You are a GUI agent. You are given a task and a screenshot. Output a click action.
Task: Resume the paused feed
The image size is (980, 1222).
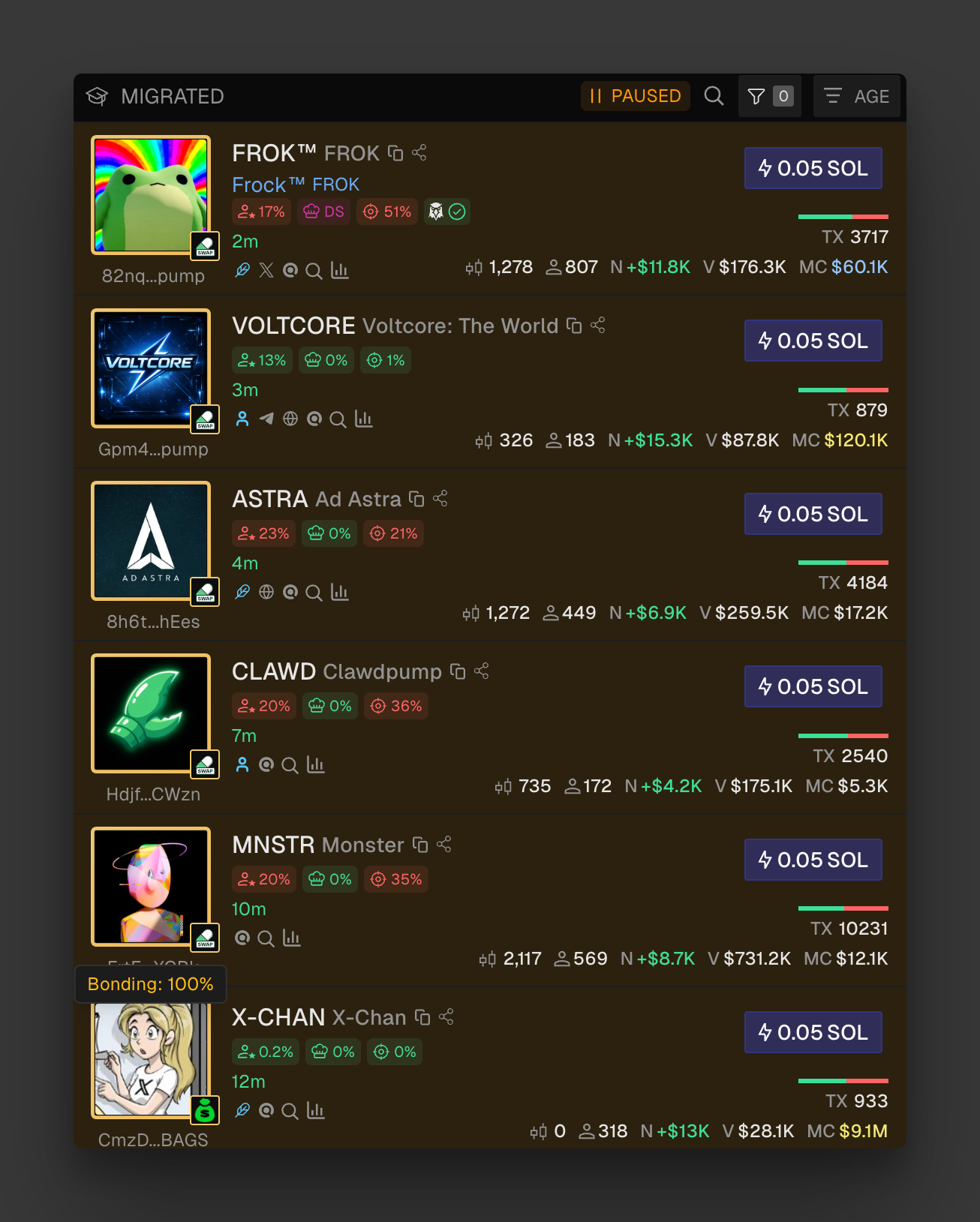click(635, 96)
